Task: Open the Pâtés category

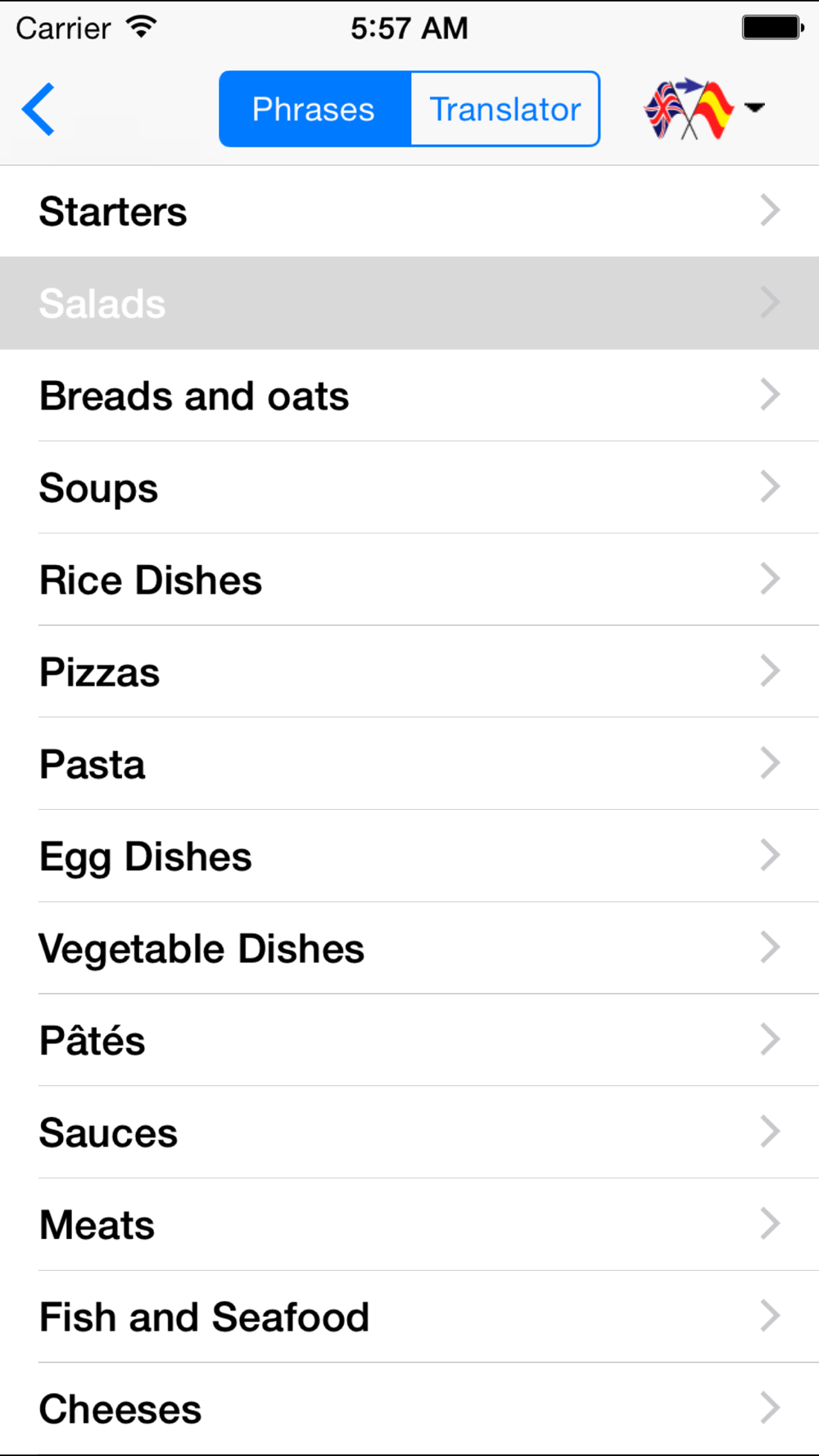Action: 409,1041
